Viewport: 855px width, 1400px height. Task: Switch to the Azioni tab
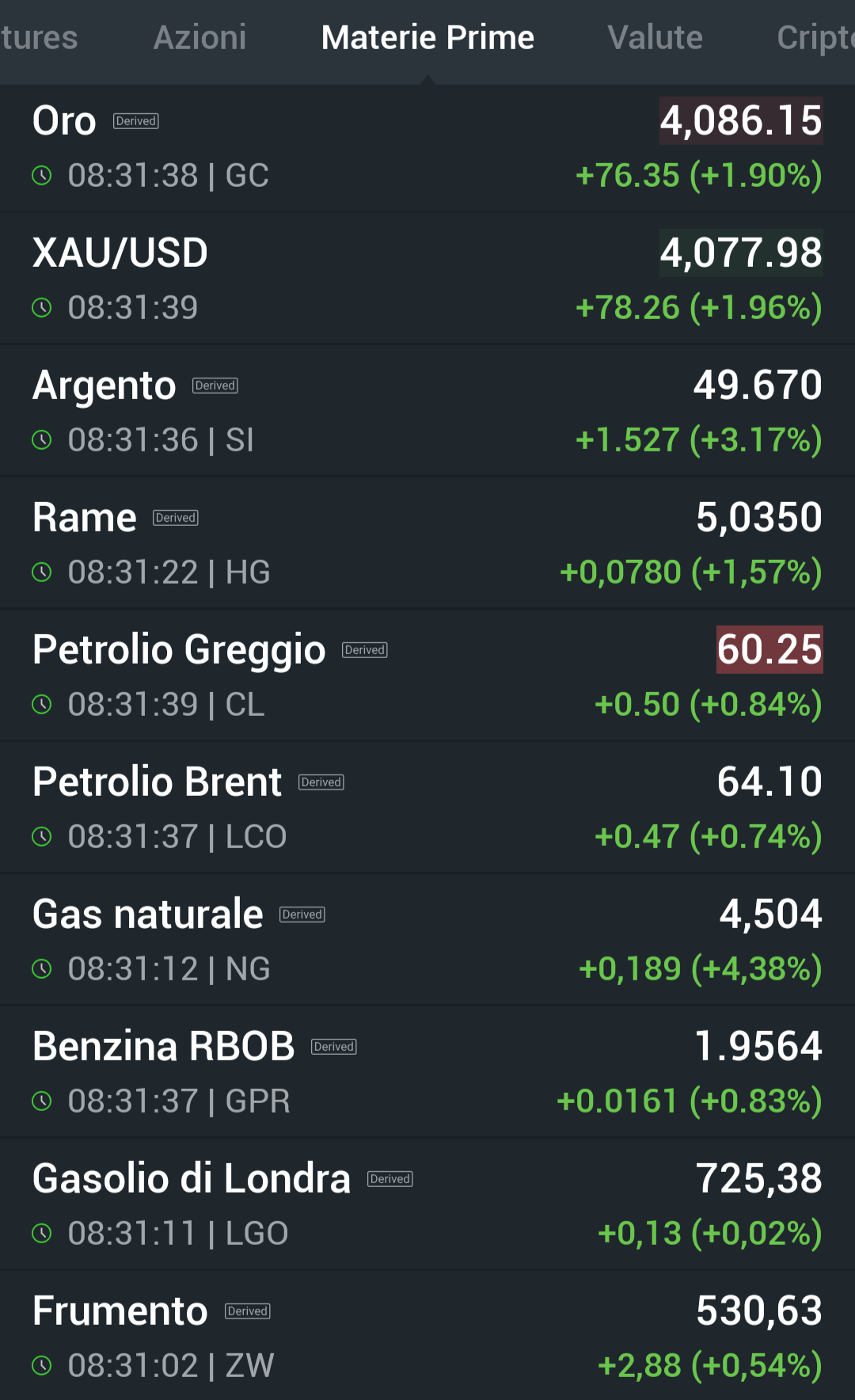click(x=199, y=38)
